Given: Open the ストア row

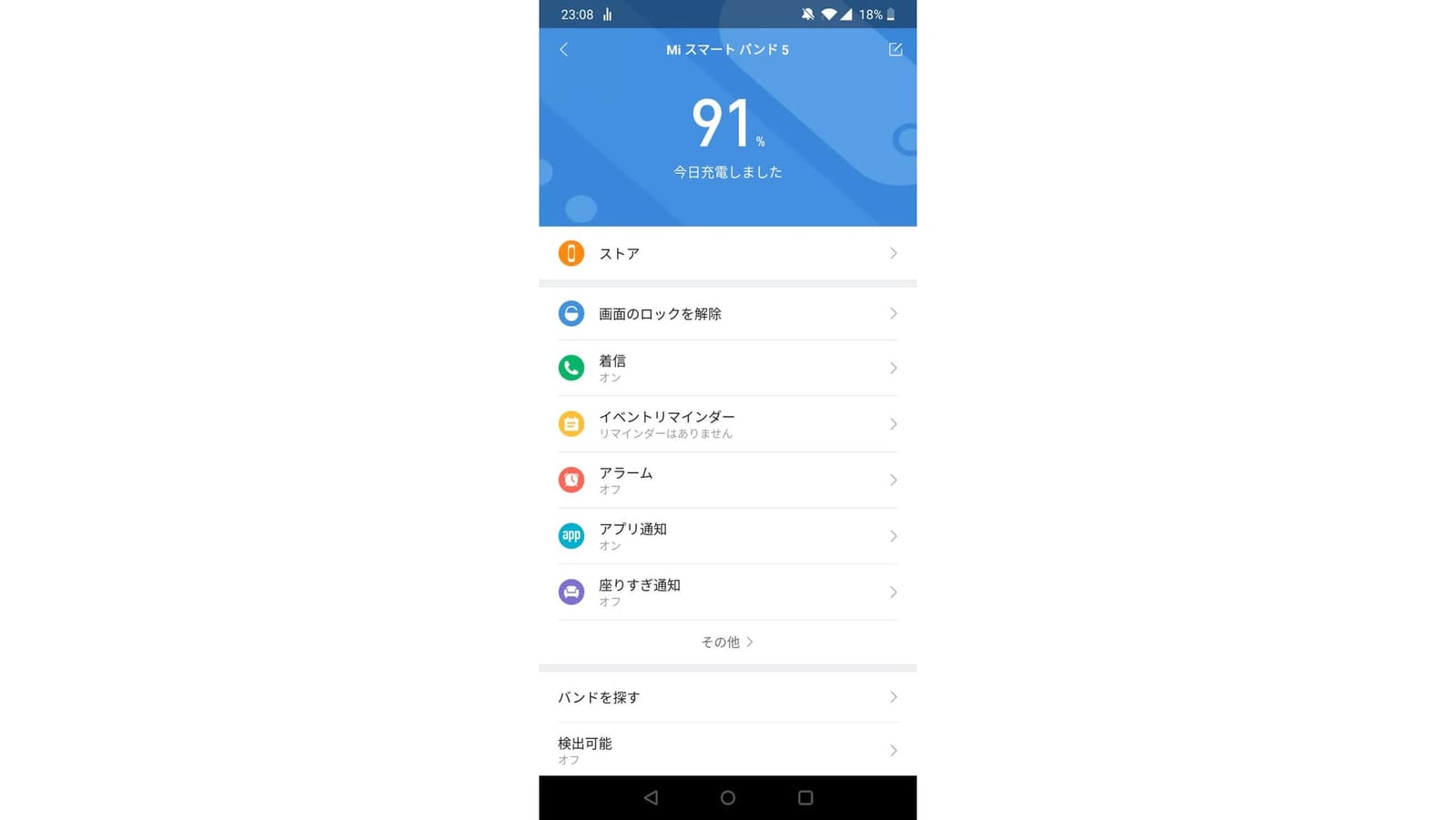Looking at the screenshot, I should coord(727,253).
